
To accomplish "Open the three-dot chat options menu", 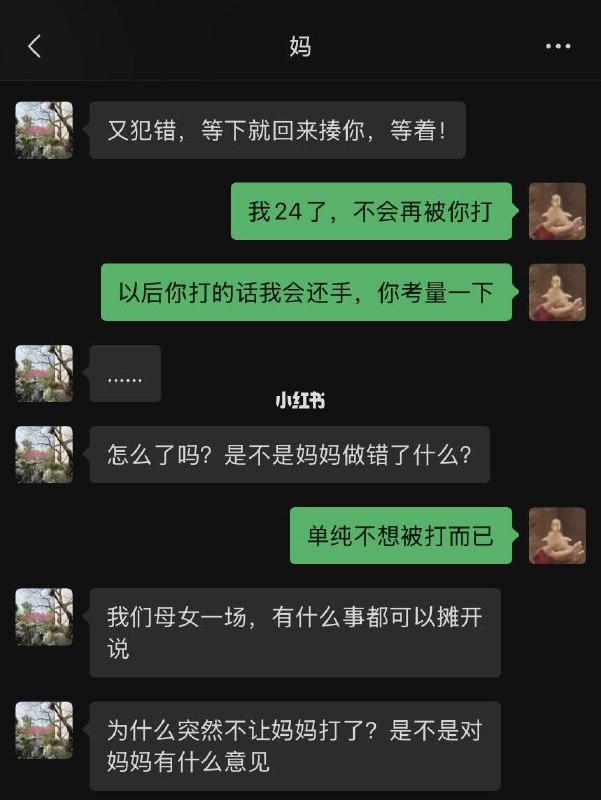I will click(557, 46).
